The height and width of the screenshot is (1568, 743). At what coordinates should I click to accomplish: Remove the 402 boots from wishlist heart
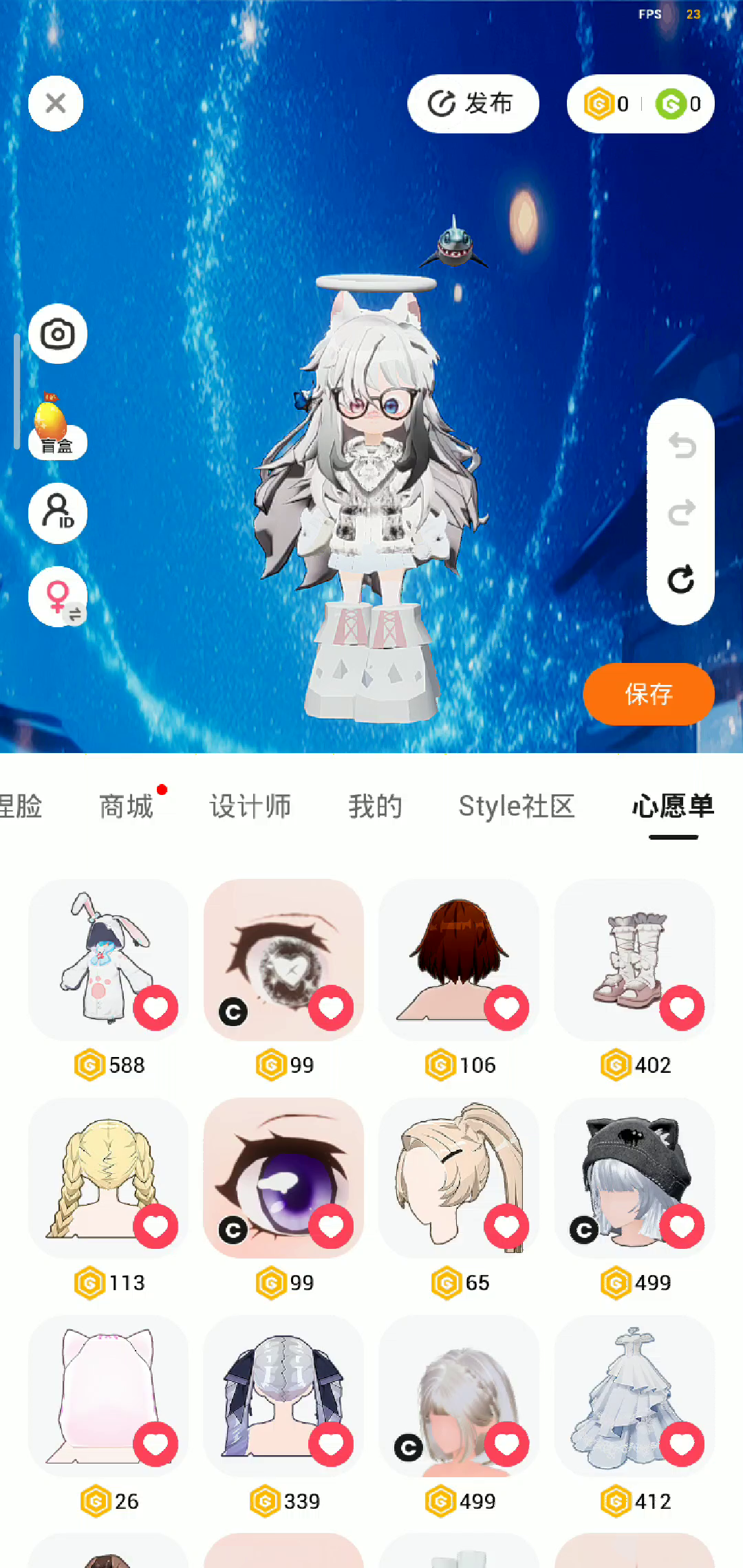(x=682, y=1008)
